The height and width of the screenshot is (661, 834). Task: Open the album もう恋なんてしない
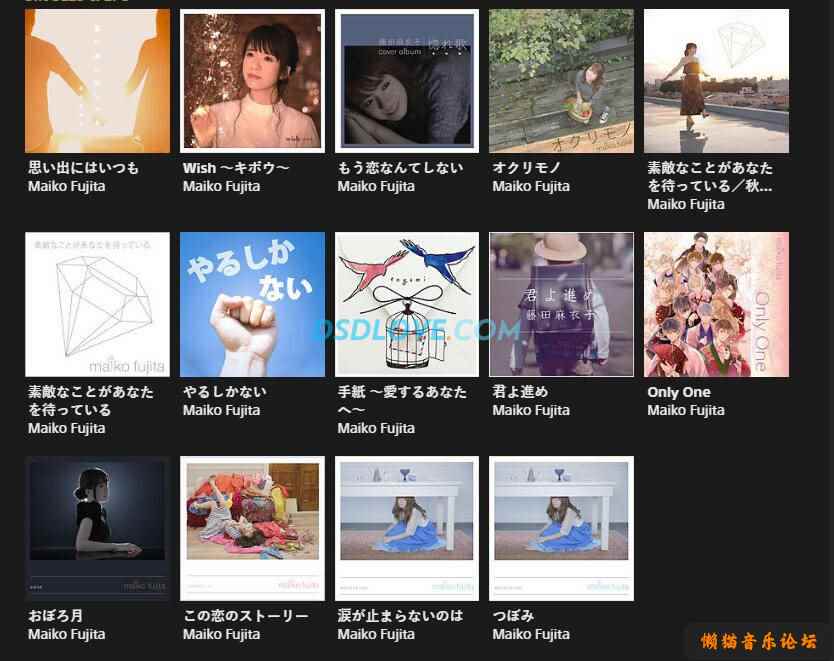[407, 81]
